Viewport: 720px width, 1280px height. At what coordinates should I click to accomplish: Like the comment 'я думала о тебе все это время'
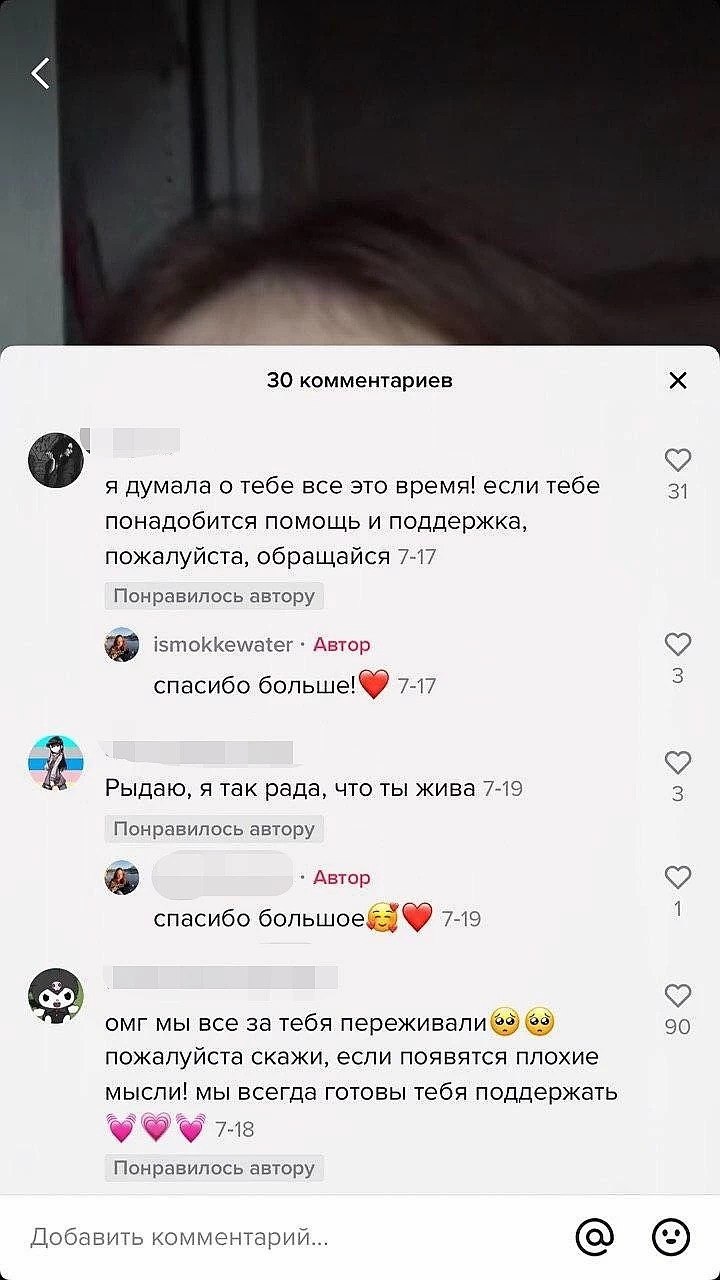click(678, 460)
